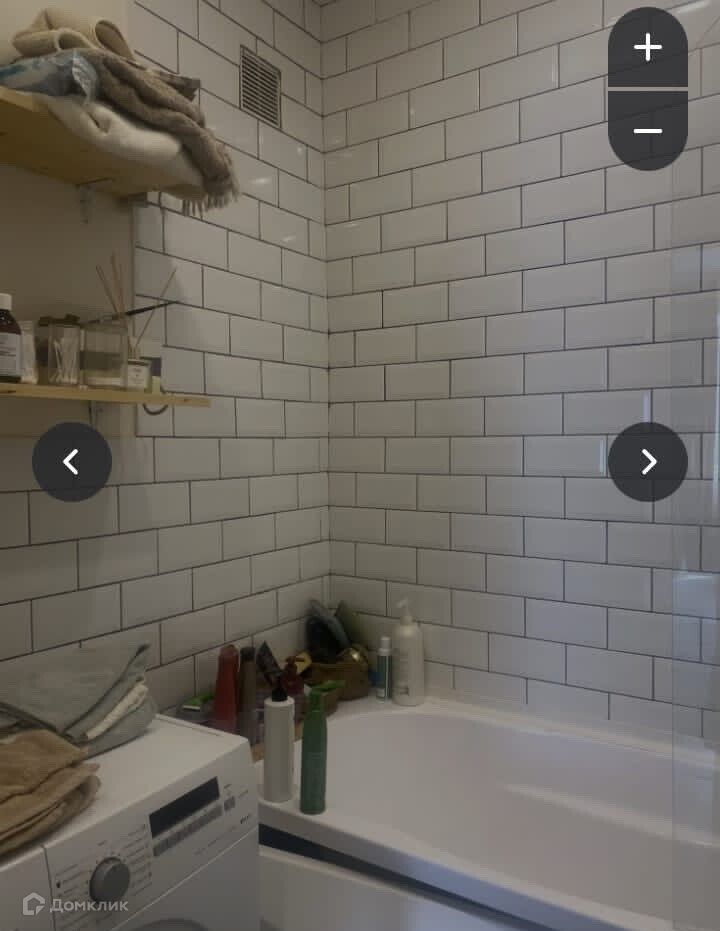Go to the previous photo
Viewport: 720px width, 931px height.
tap(71, 461)
